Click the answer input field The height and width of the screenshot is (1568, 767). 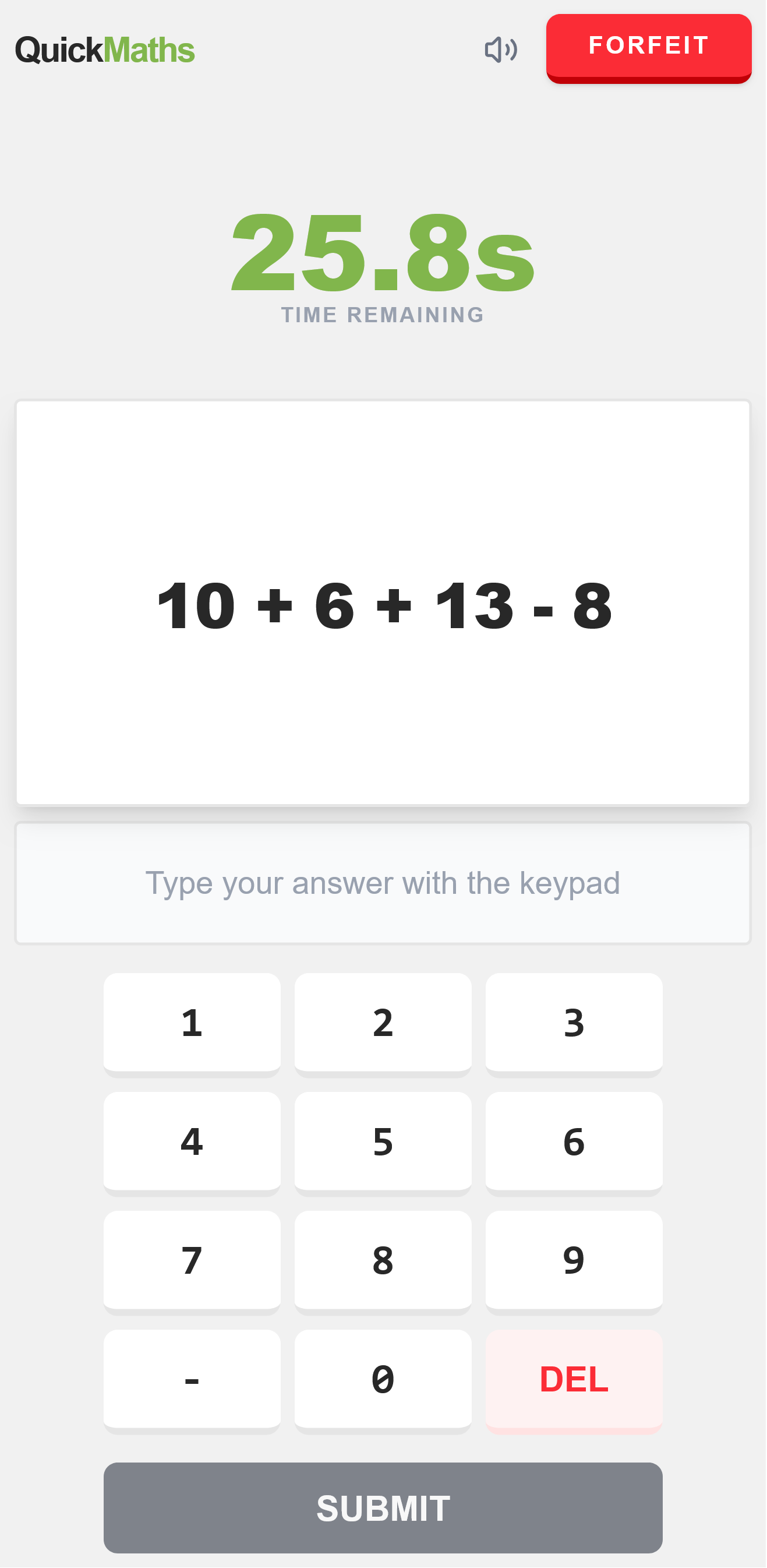click(383, 883)
